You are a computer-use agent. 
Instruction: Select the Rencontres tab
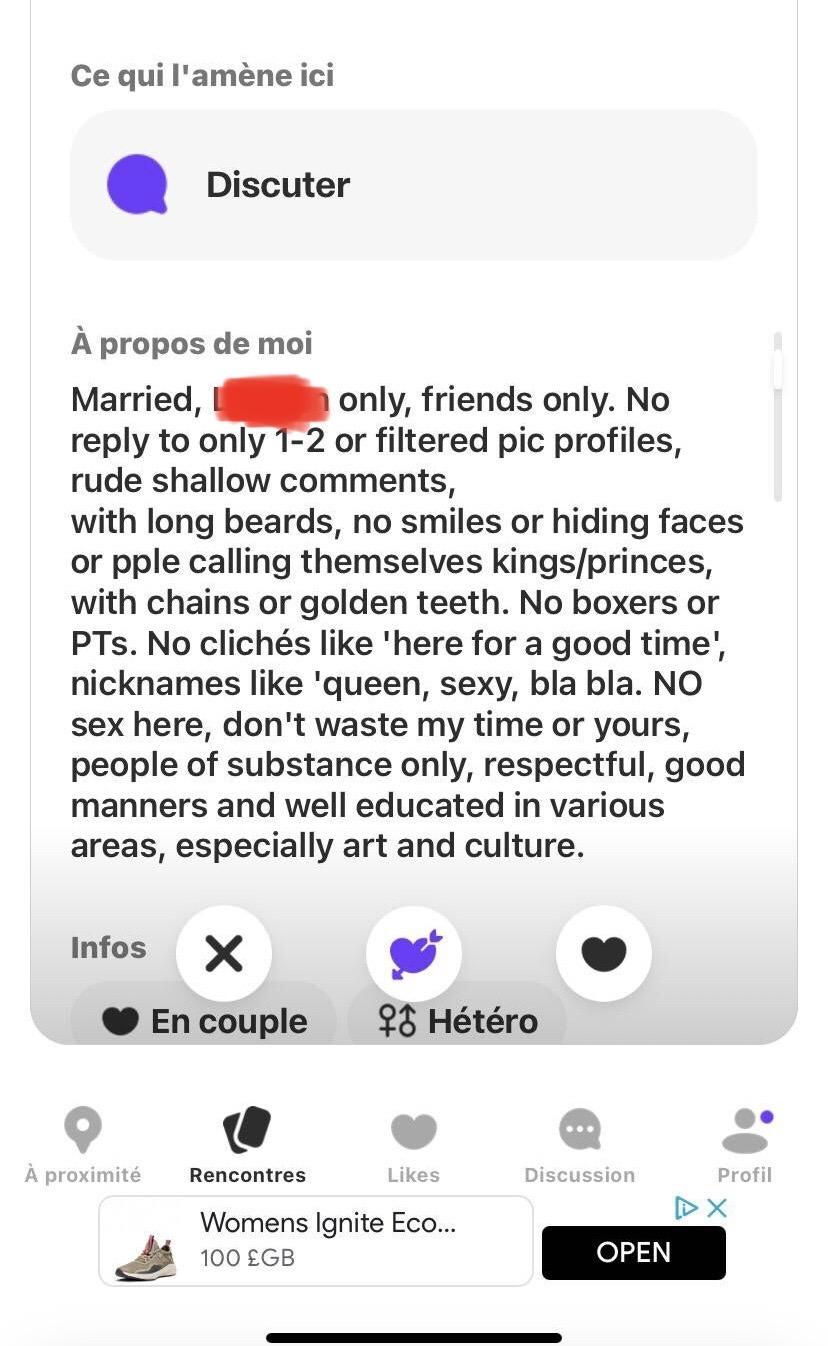(247, 1146)
